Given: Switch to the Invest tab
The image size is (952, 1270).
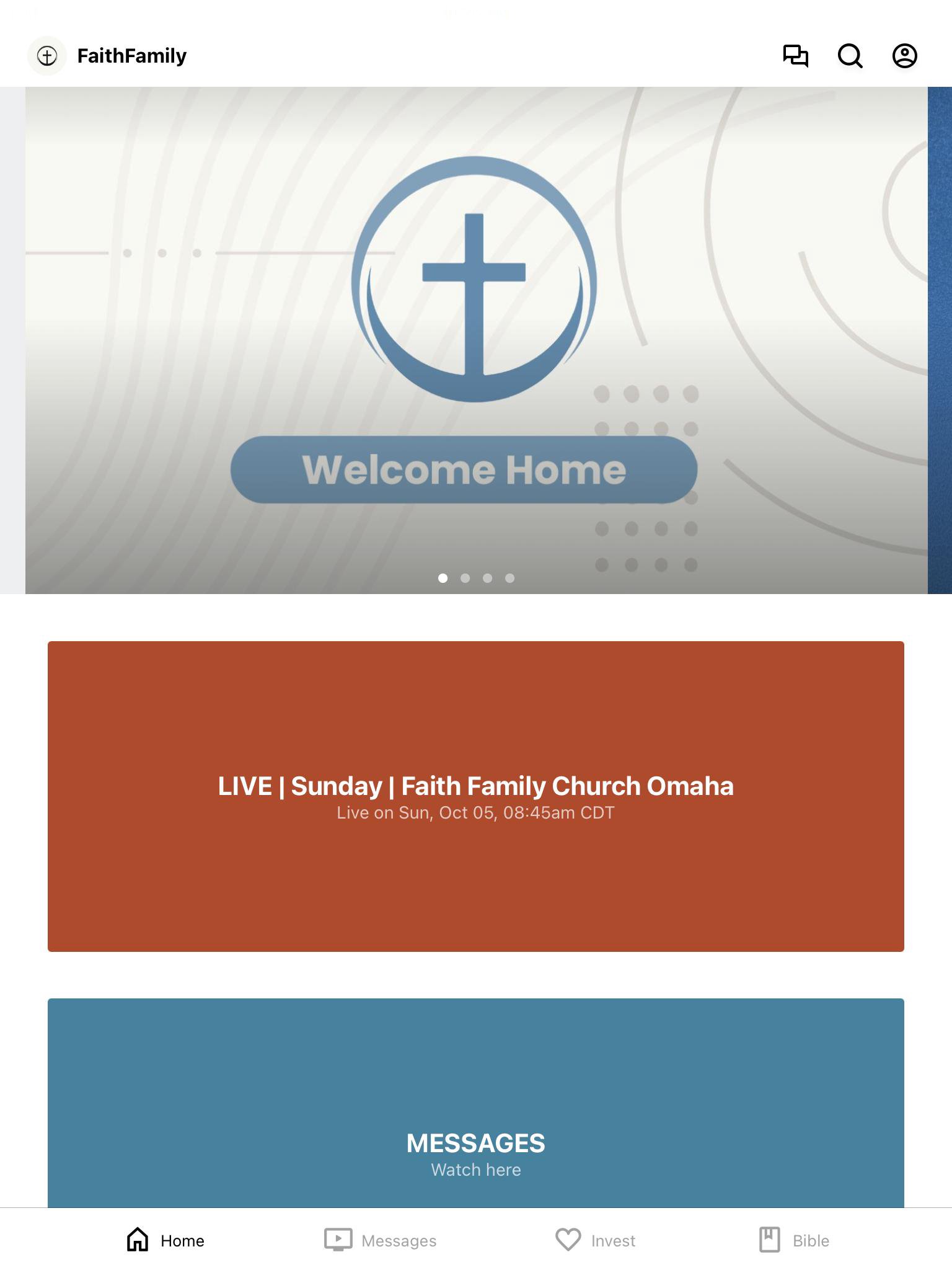Looking at the screenshot, I should click(x=595, y=1240).
